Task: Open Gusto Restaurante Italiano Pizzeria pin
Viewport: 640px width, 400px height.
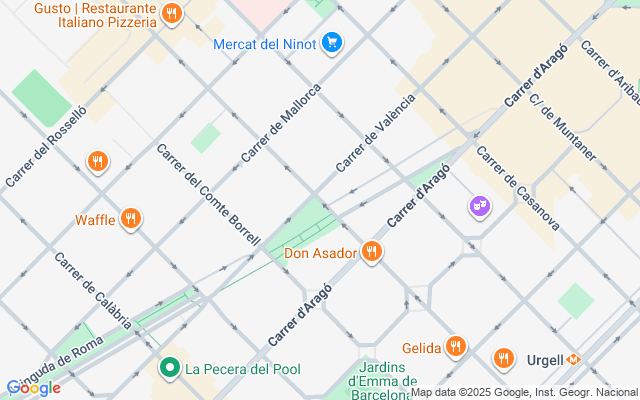Action: (x=172, y=14)
